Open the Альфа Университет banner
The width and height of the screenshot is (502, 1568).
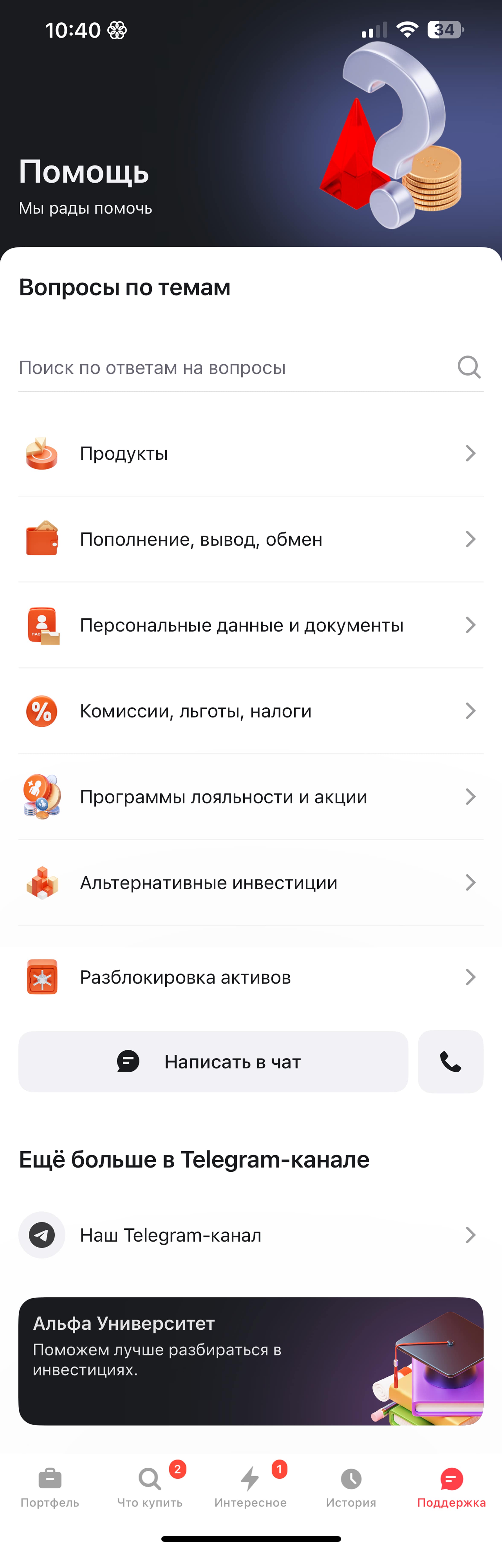tap(251, 1361)
